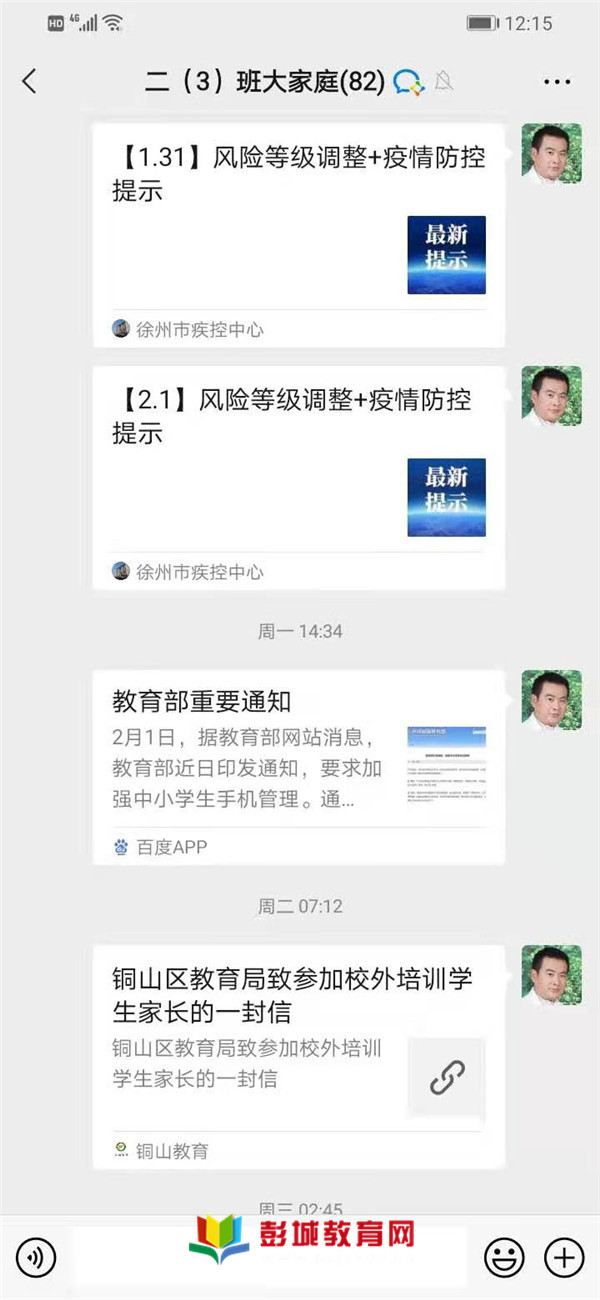The image size is (600, 1300).
Task: Open the 教育部重要通知 shared link
Action: (298, 766)
